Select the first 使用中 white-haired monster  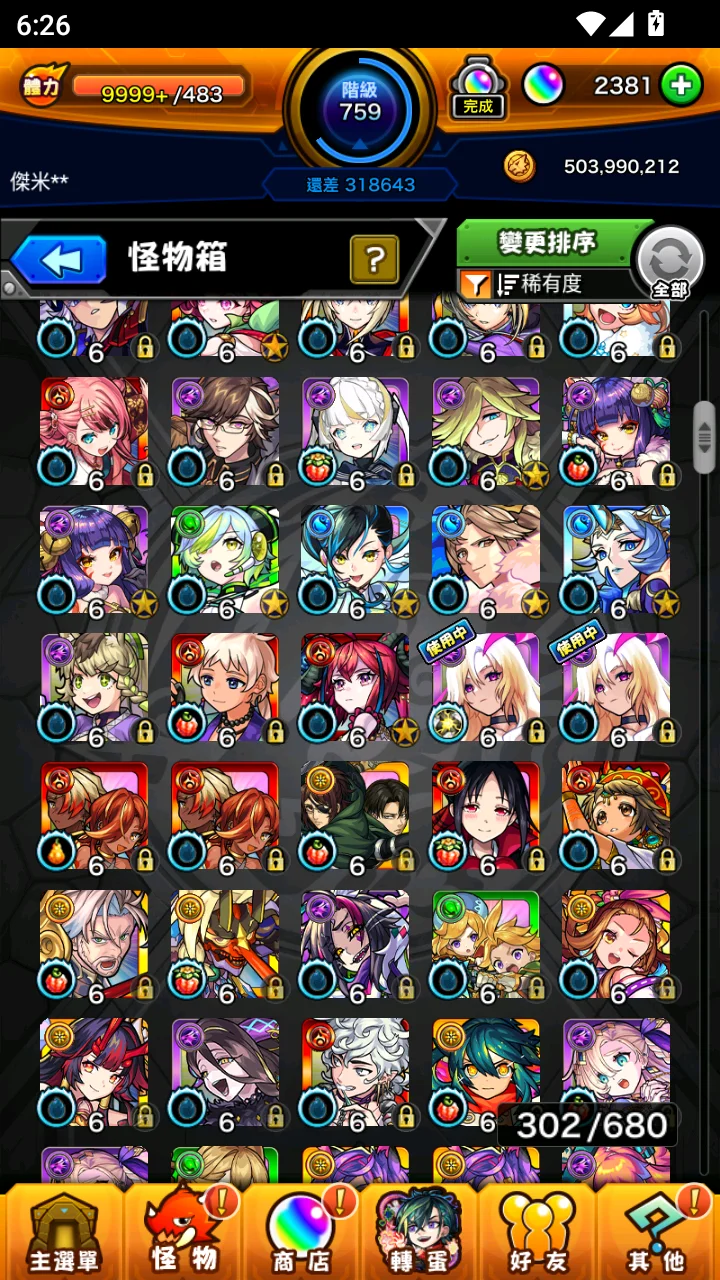click(486, 688)
